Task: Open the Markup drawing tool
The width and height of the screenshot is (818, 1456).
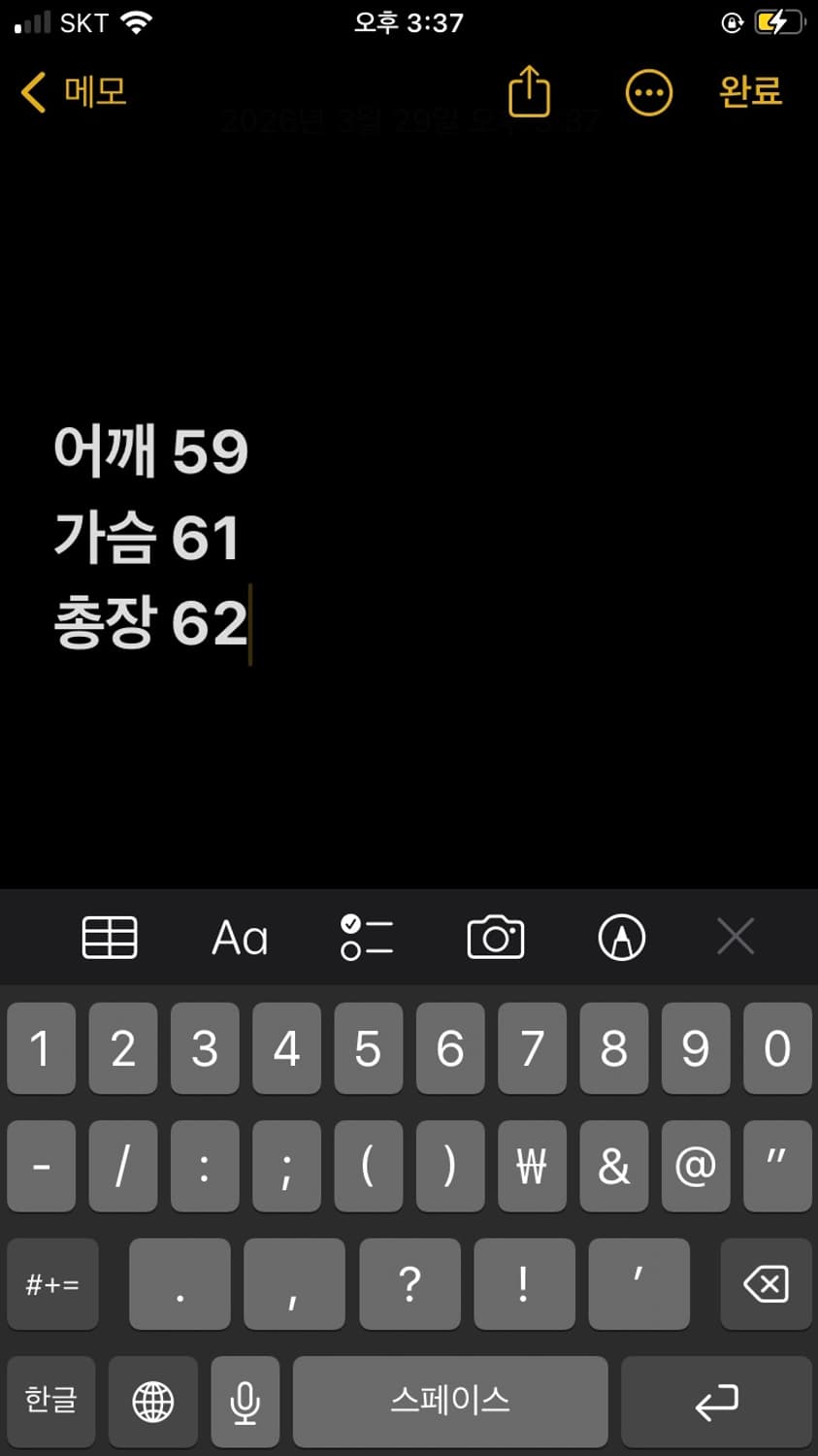Action: 621,937
